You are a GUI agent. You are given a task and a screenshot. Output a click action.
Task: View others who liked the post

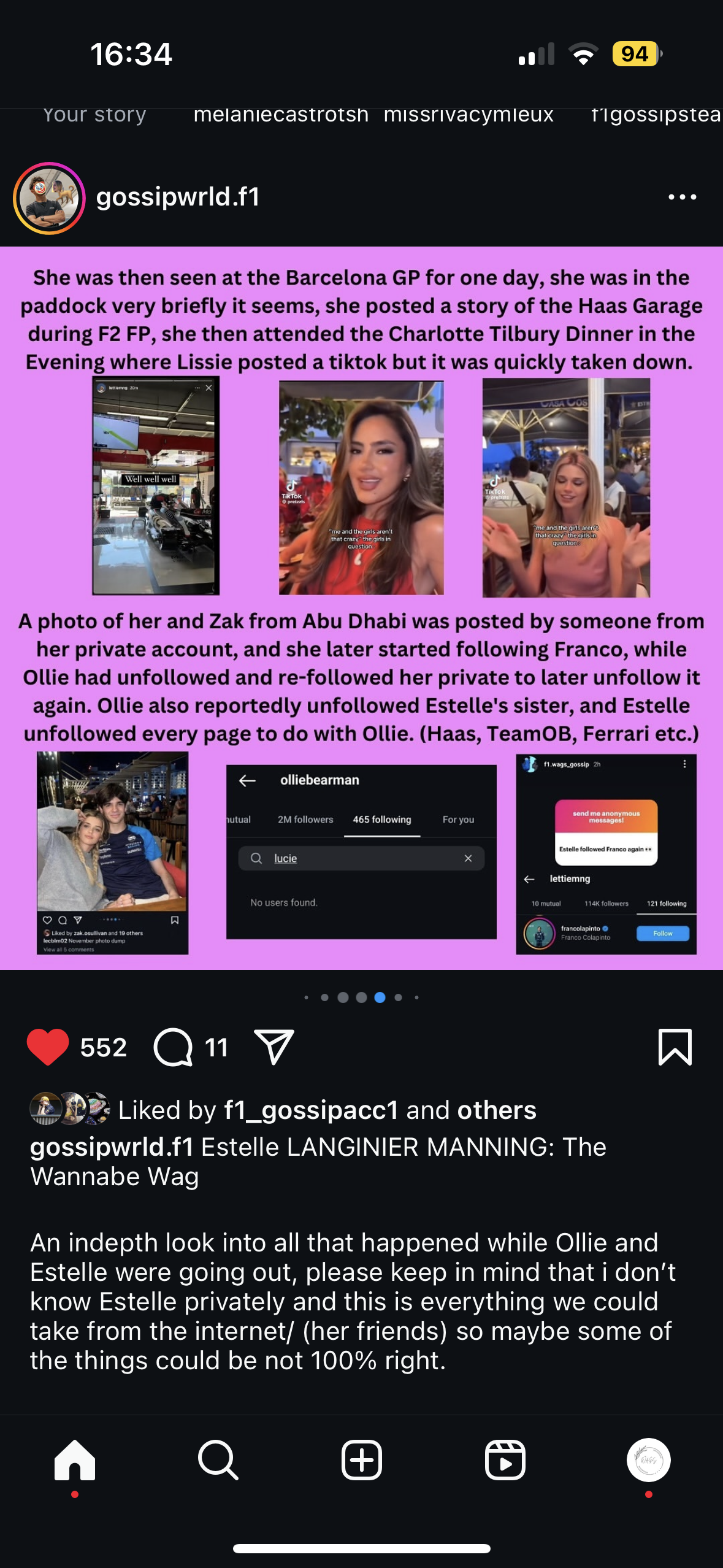(x=496, y=1110)
